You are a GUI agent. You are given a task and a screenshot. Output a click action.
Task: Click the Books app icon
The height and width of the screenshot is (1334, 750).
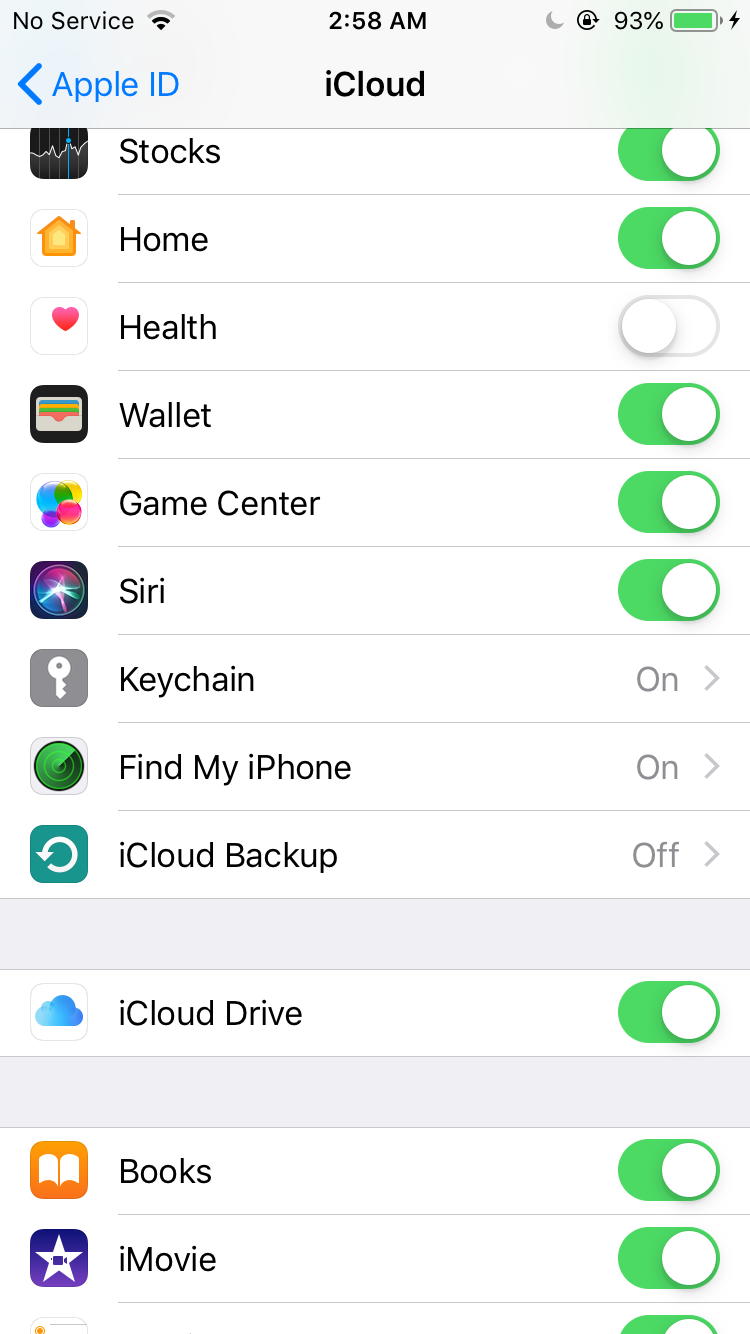pos(58,1170)
